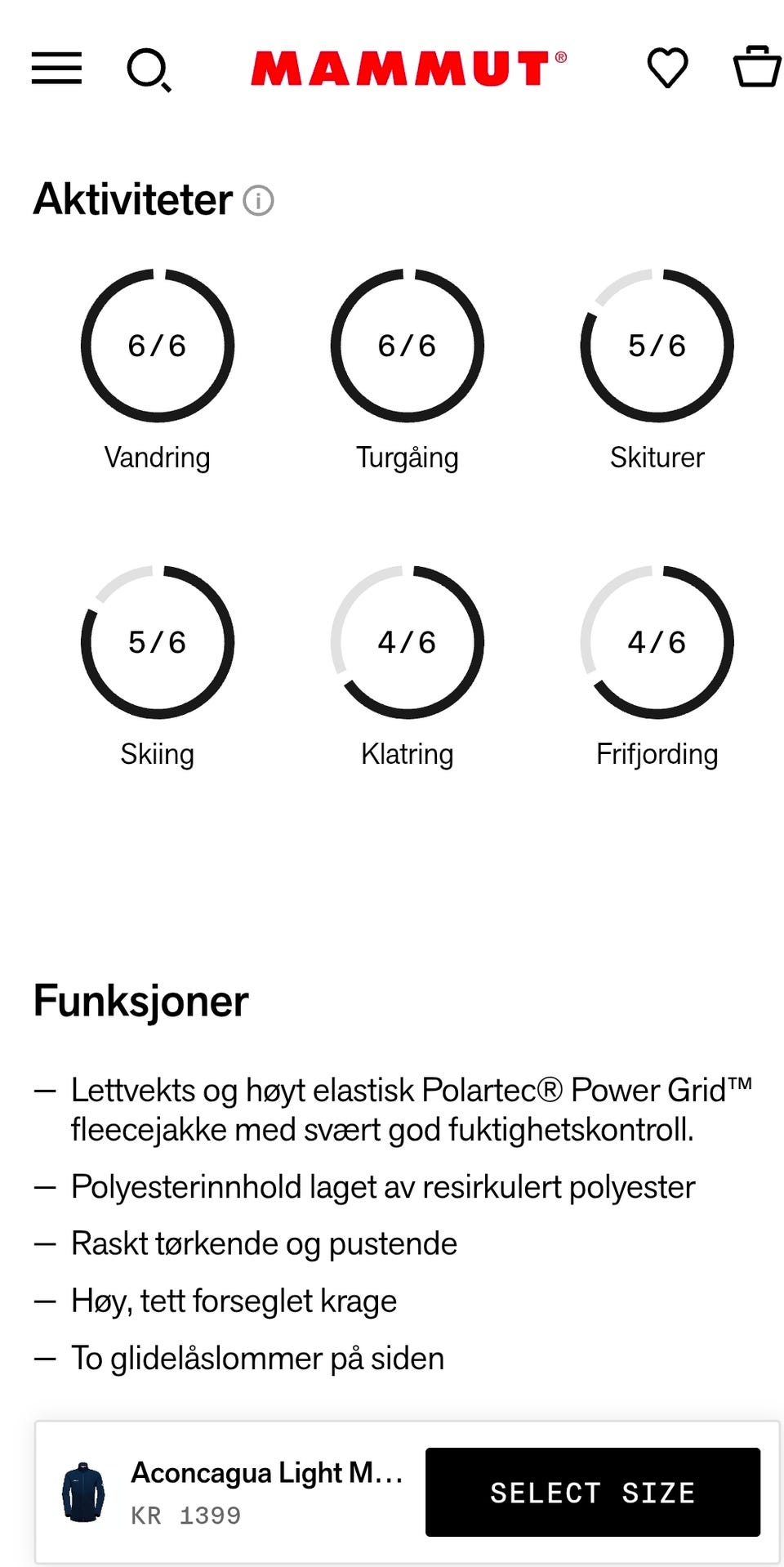Screen dimensions: 784x1567
Task: Tap the Frifjording 4/6 rating ring
Action: point(657,643)
